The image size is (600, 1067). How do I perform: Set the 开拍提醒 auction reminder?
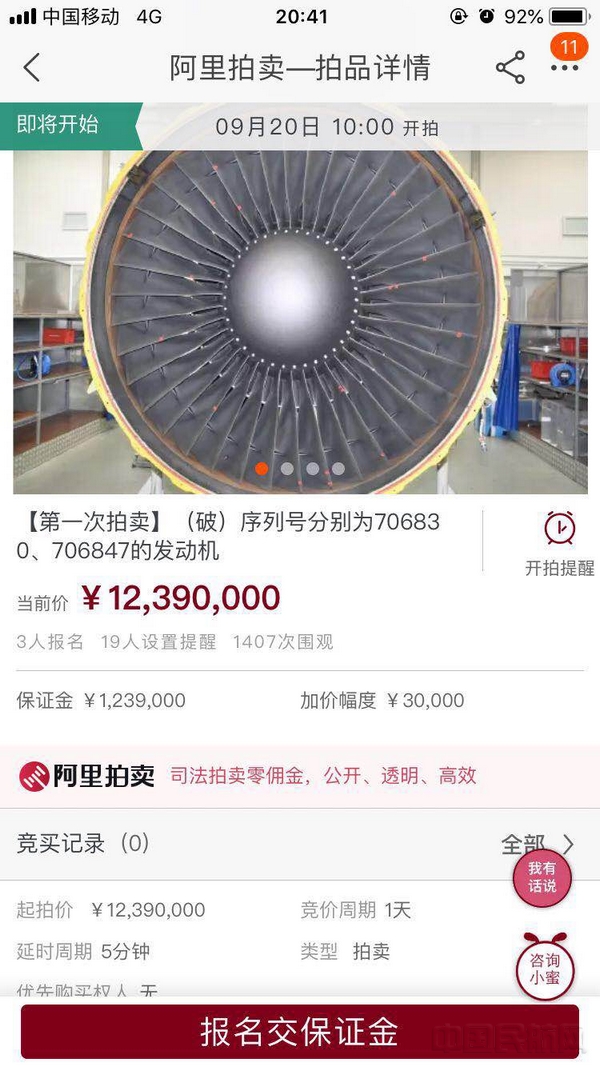(559, 544)
